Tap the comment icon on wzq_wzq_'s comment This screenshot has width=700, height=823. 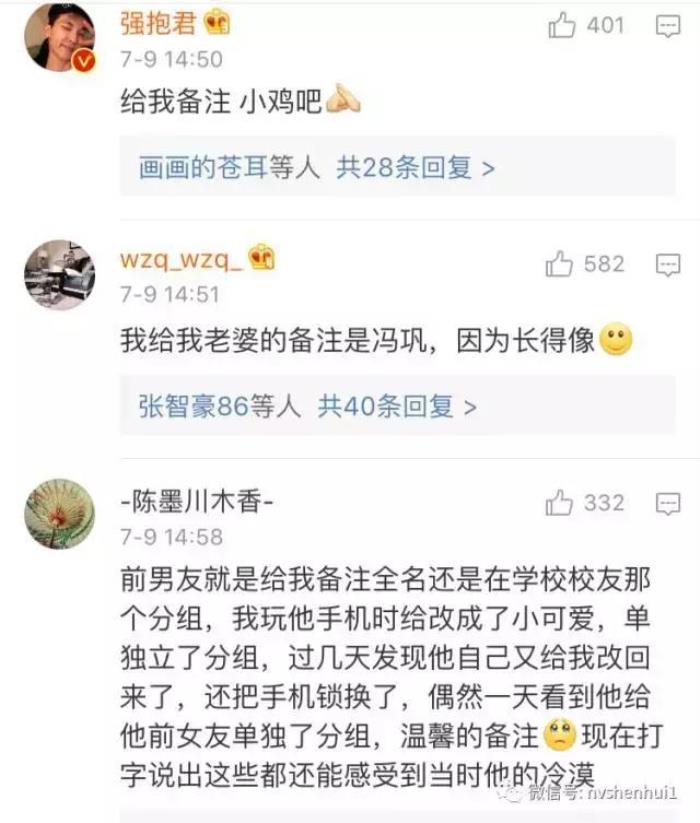point(668,265)
